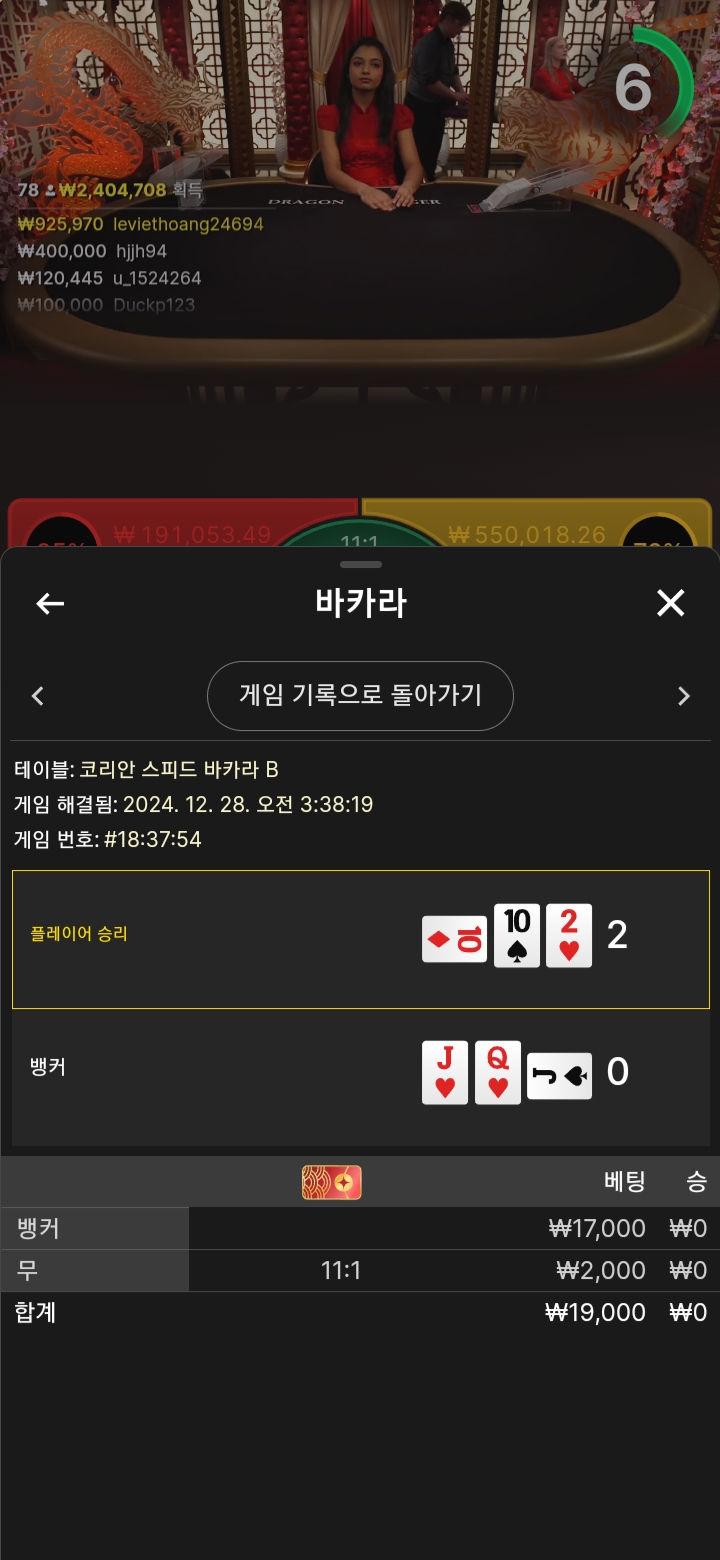Screen dimensions: 720x1560
Task: Tap the panel drag handle
Action: coord(360,565)
